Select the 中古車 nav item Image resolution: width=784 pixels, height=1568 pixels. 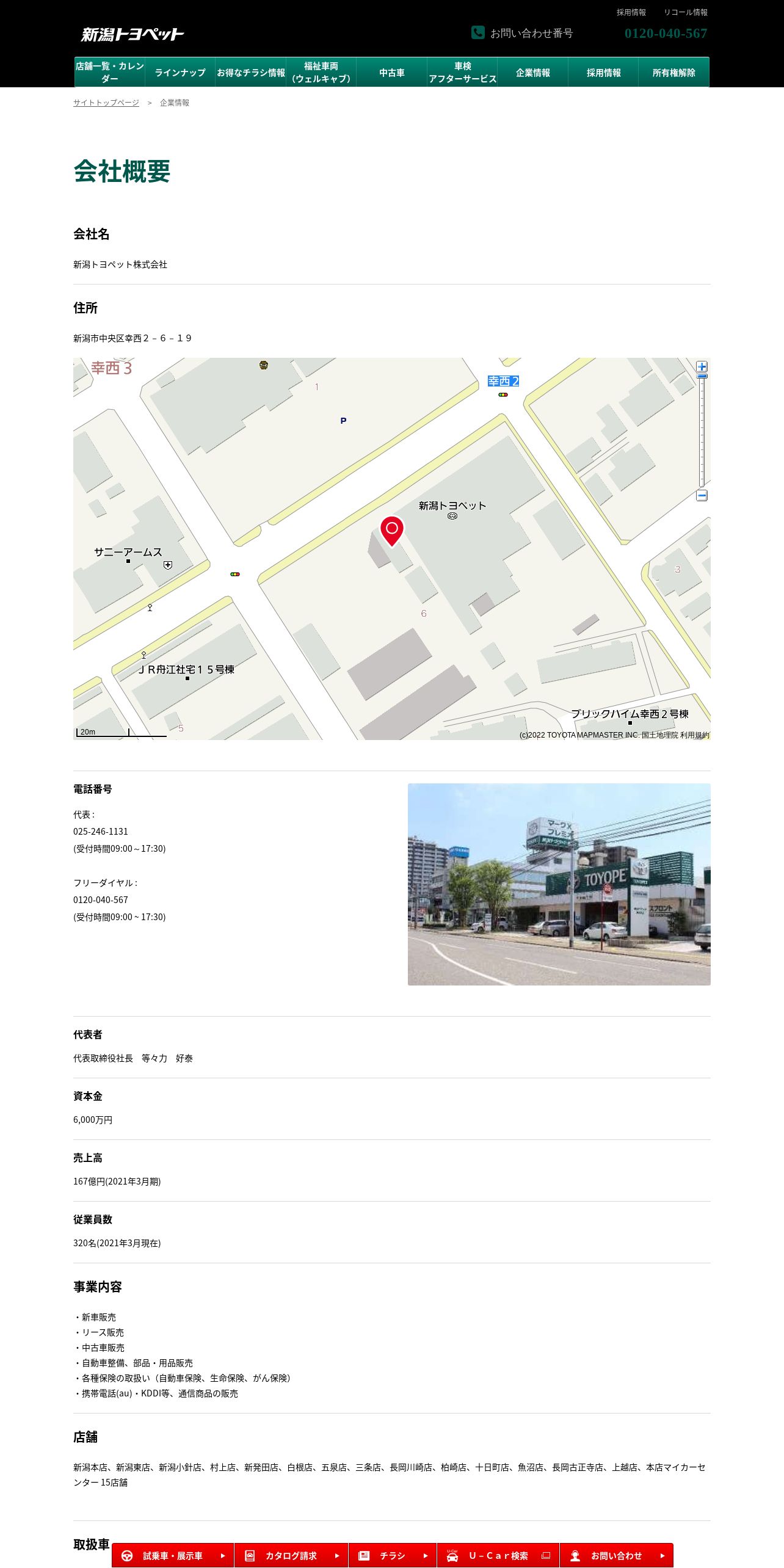click(392, 72)
